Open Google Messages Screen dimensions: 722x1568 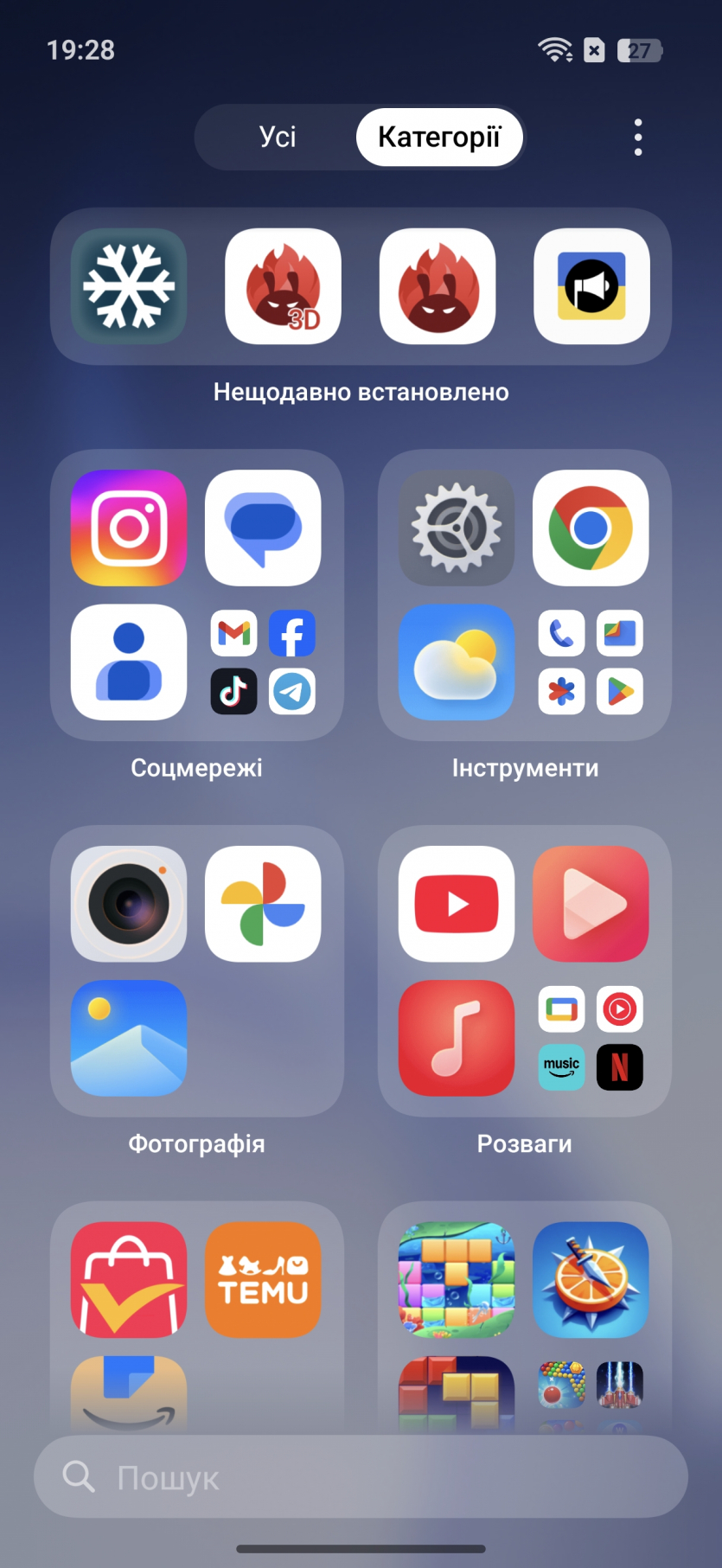pyautogui.click(x=263, y=528)
